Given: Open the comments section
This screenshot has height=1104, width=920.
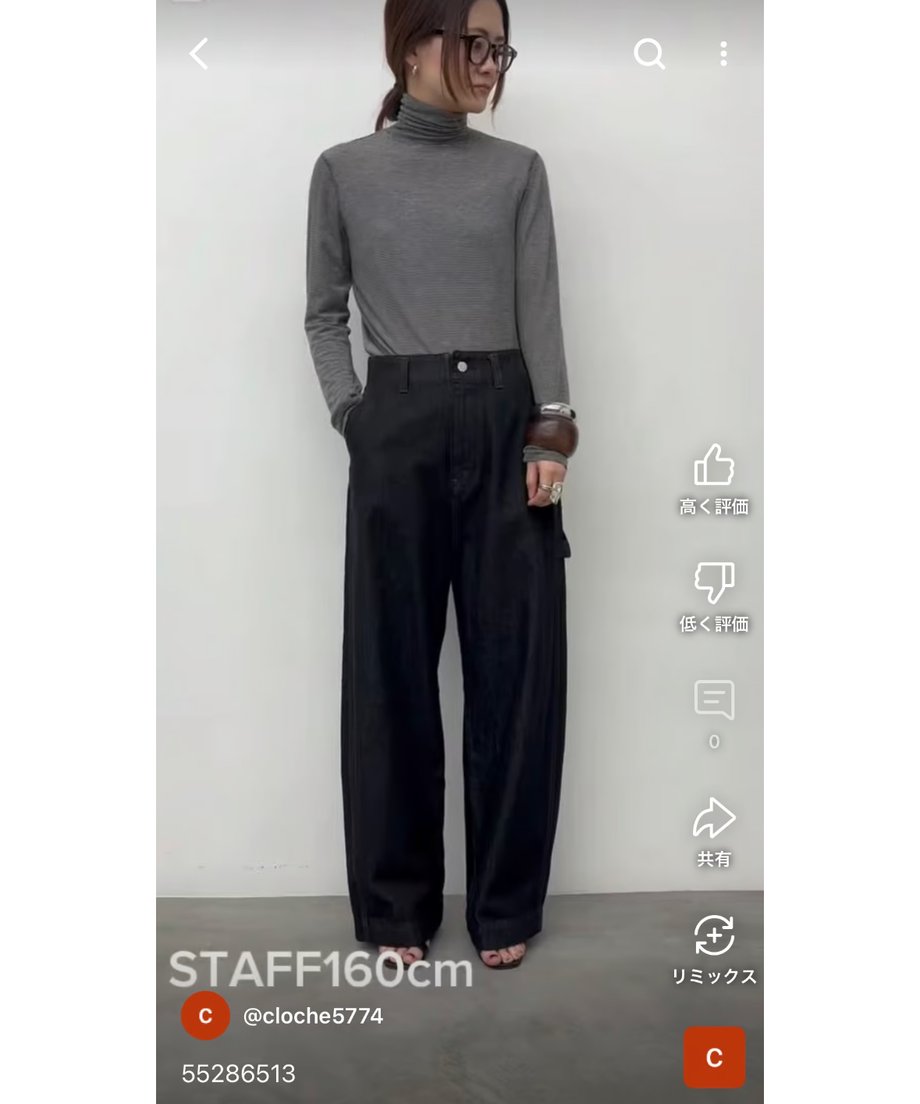Looking at the screenshot, I should click(714, 701).
